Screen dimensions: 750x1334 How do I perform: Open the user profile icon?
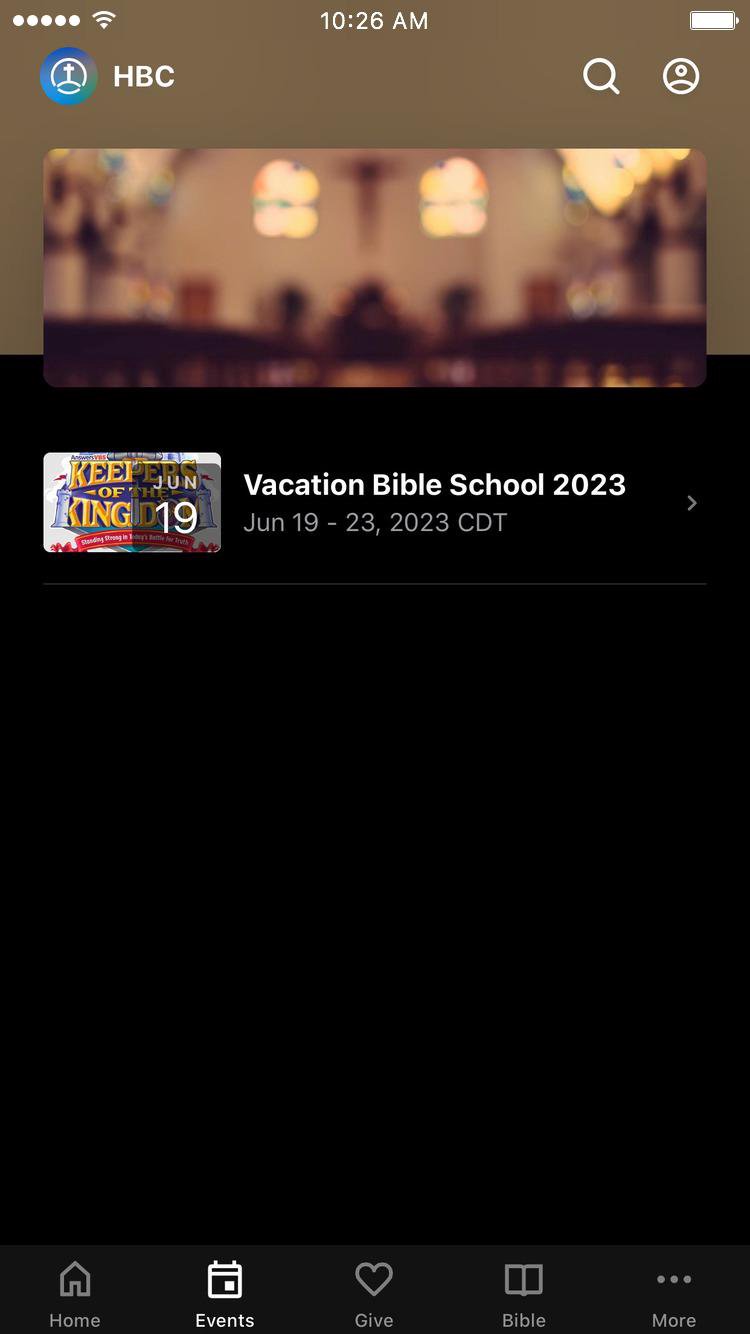click(x=681, y=76)
